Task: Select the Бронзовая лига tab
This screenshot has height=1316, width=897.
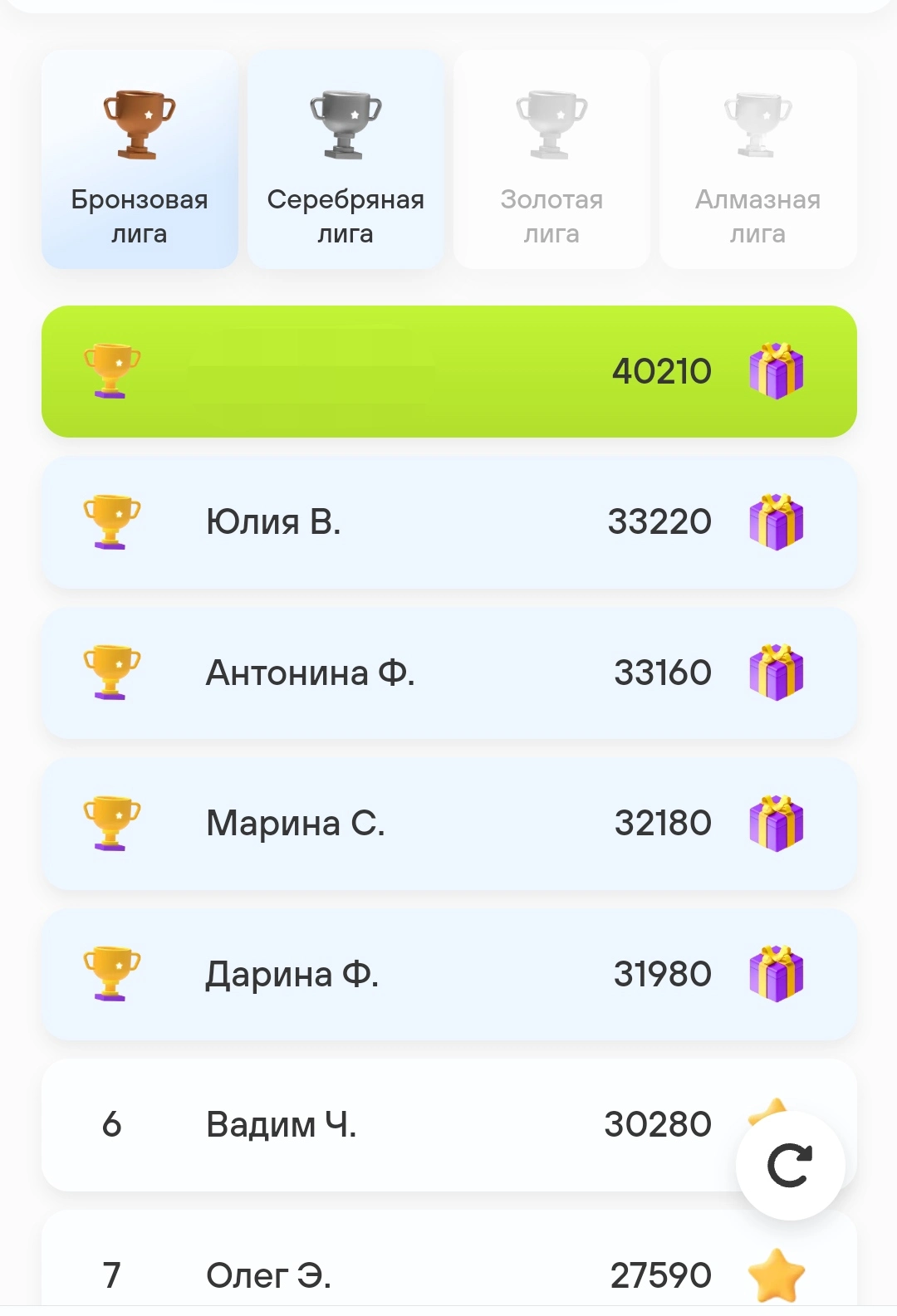Action: (x=140, y=159)
